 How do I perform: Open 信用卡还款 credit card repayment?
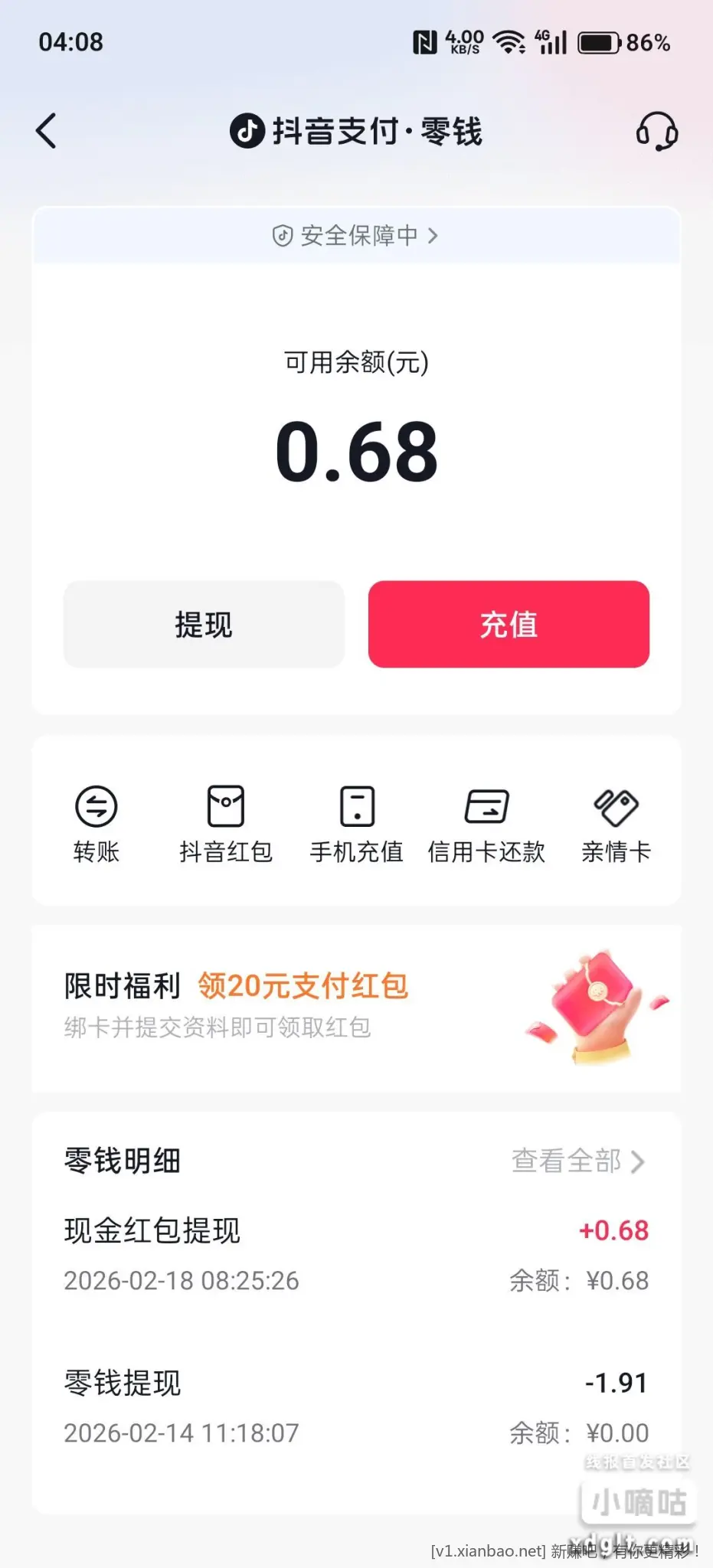(486, 824)
